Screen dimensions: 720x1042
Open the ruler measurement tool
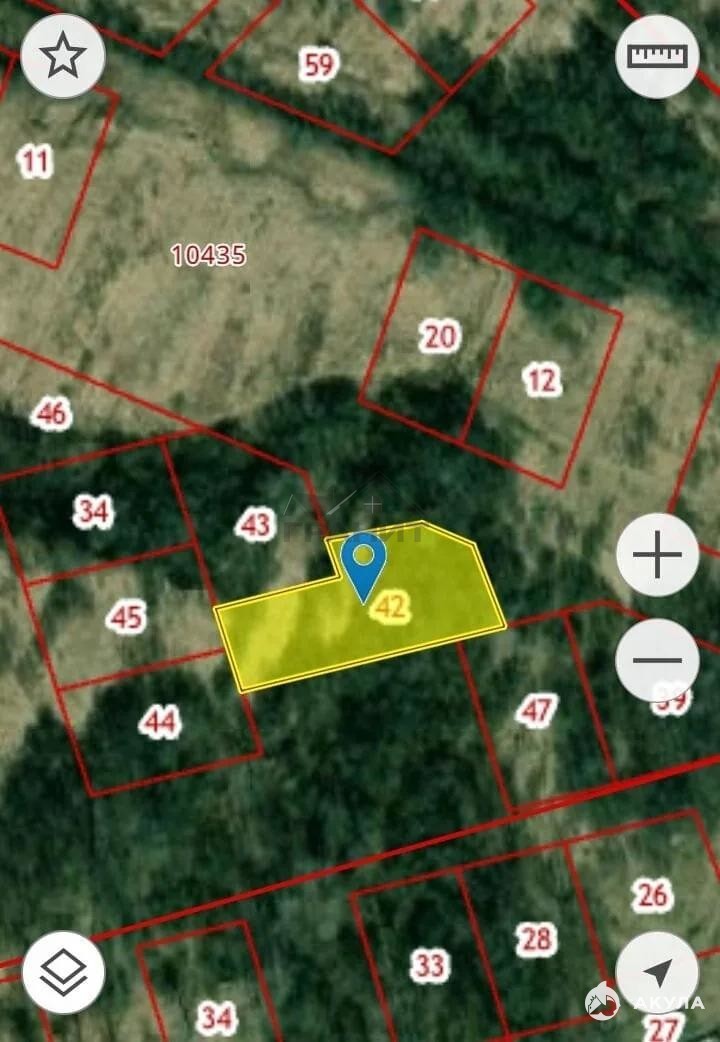(x=657, y=57)
